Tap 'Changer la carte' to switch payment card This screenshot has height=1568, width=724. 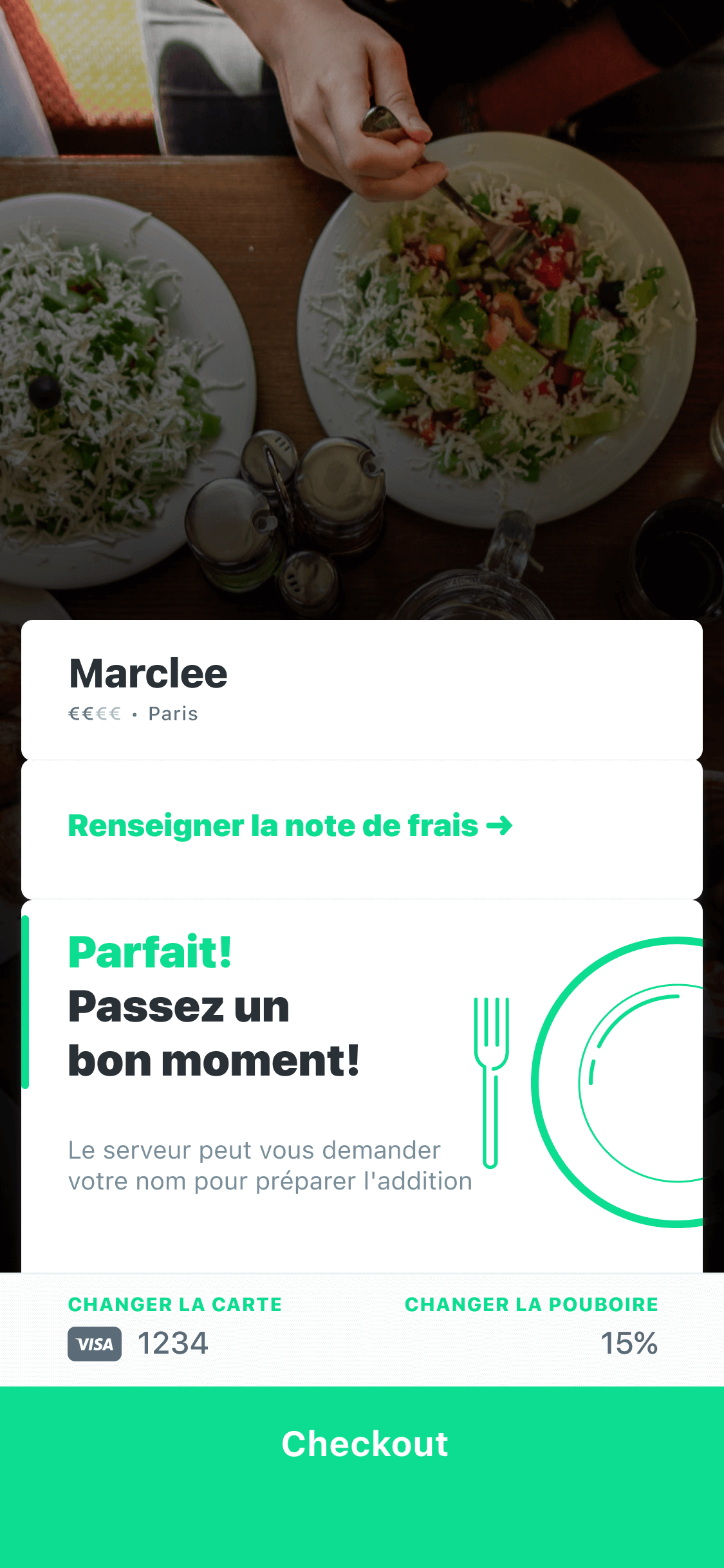pyautogui.click(x=175, y=1305)
